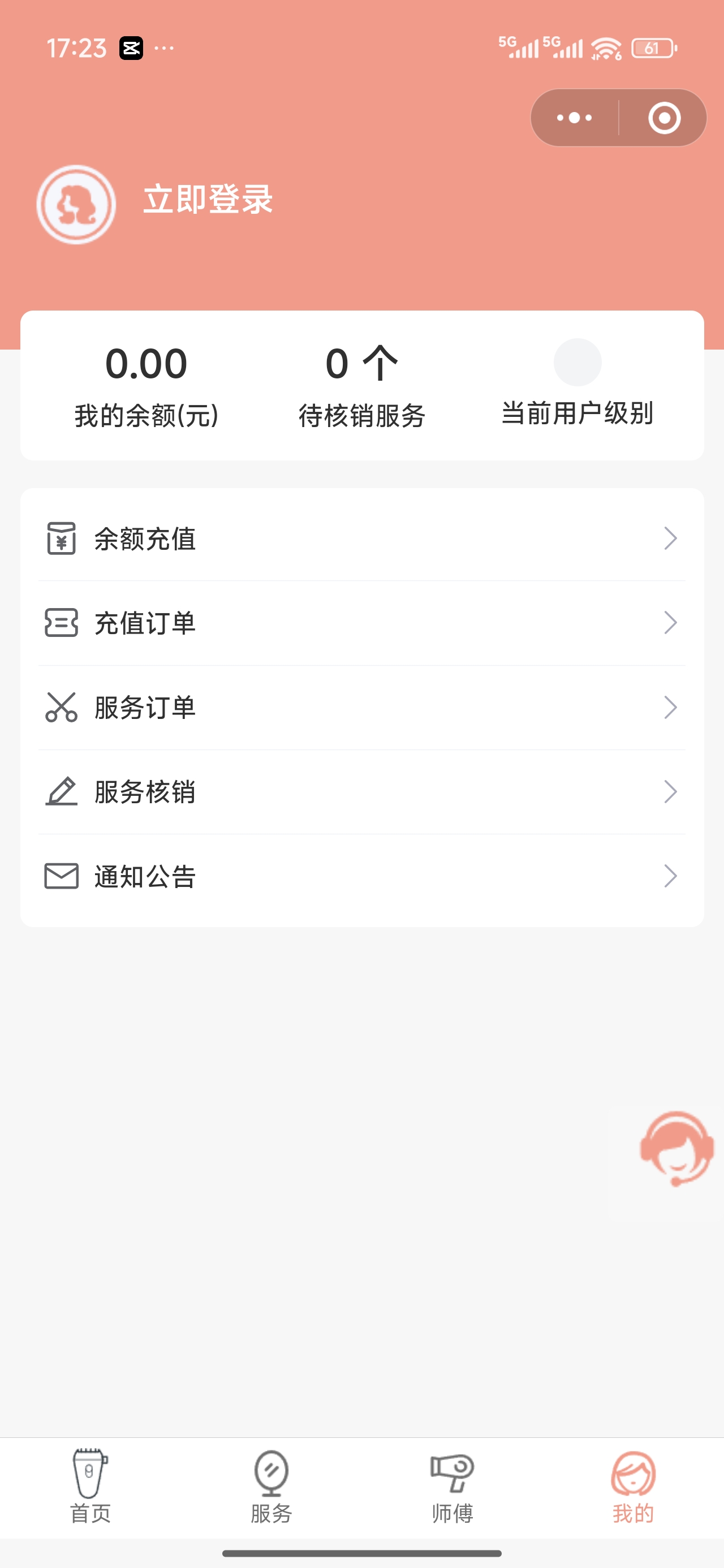724x1568 pixels.
Task: Open 待核销服务 pending services count
Action: pyautogui.click(x=361, y=385)
